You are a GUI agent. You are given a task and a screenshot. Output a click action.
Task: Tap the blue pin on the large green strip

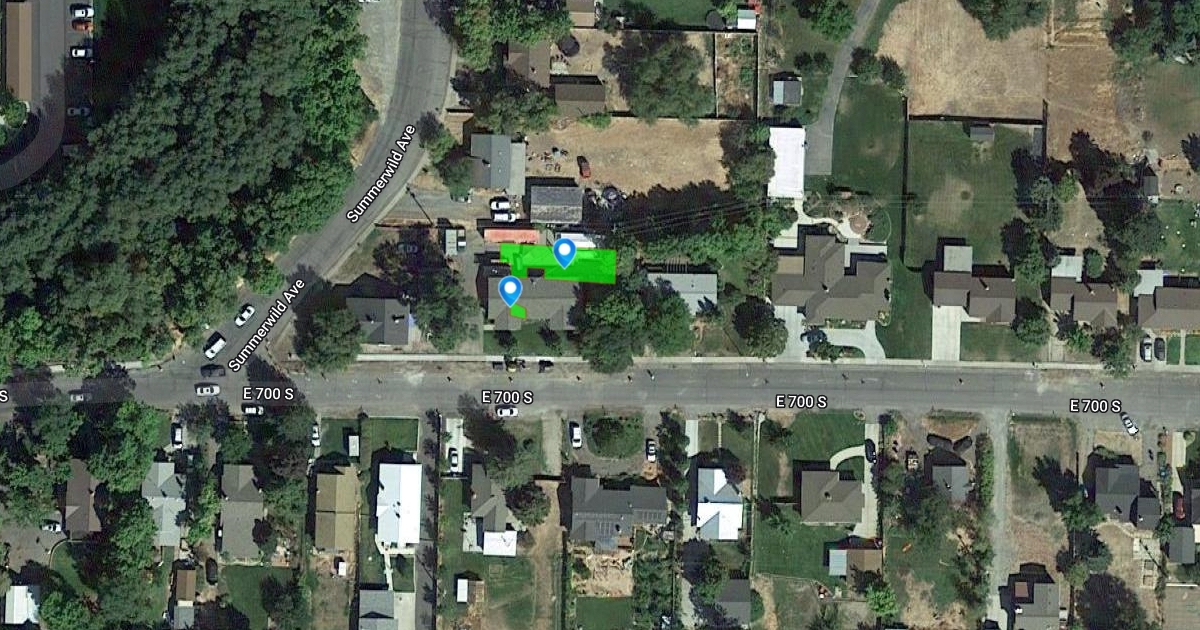click(x=565, y=252)
